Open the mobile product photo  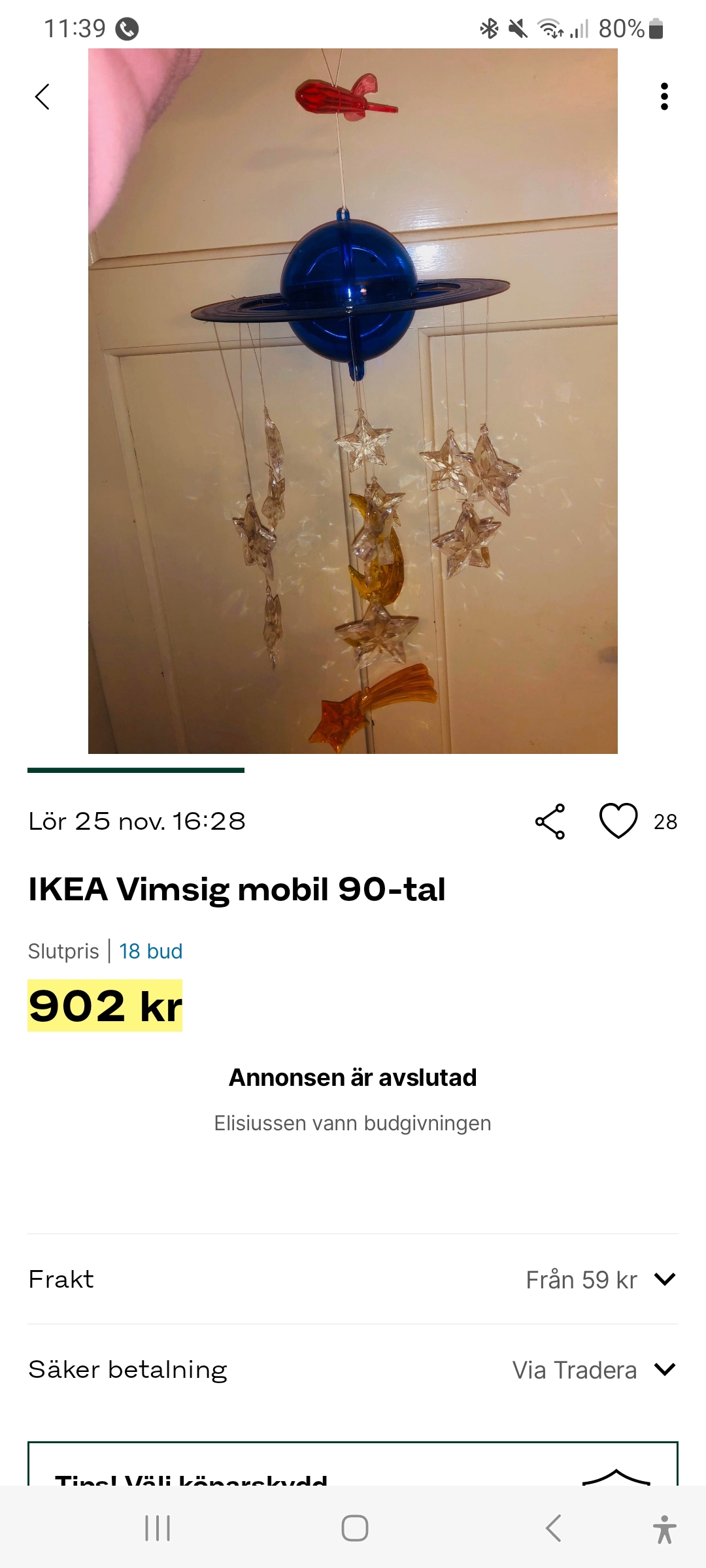tap(353, 401)
